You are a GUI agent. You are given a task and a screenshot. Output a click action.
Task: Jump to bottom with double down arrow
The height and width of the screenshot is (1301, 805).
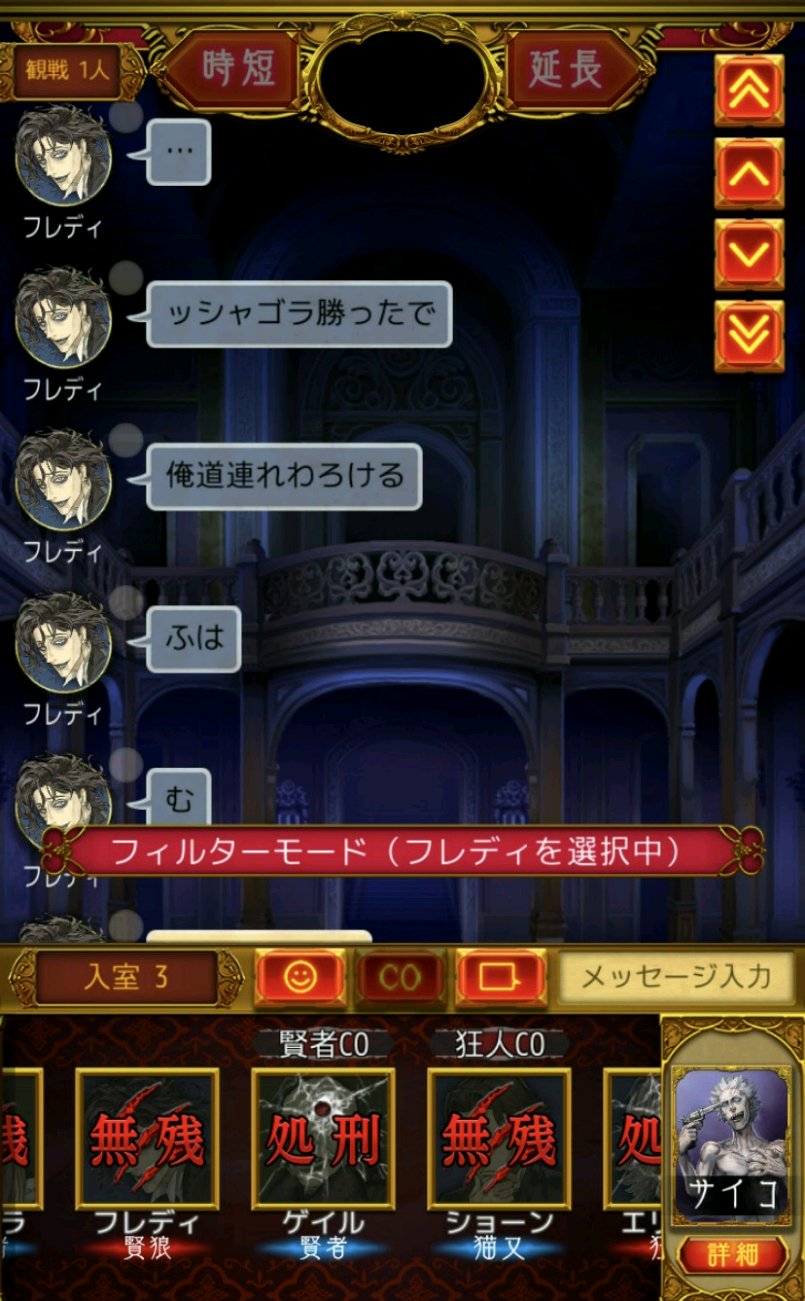coord(749,335)
